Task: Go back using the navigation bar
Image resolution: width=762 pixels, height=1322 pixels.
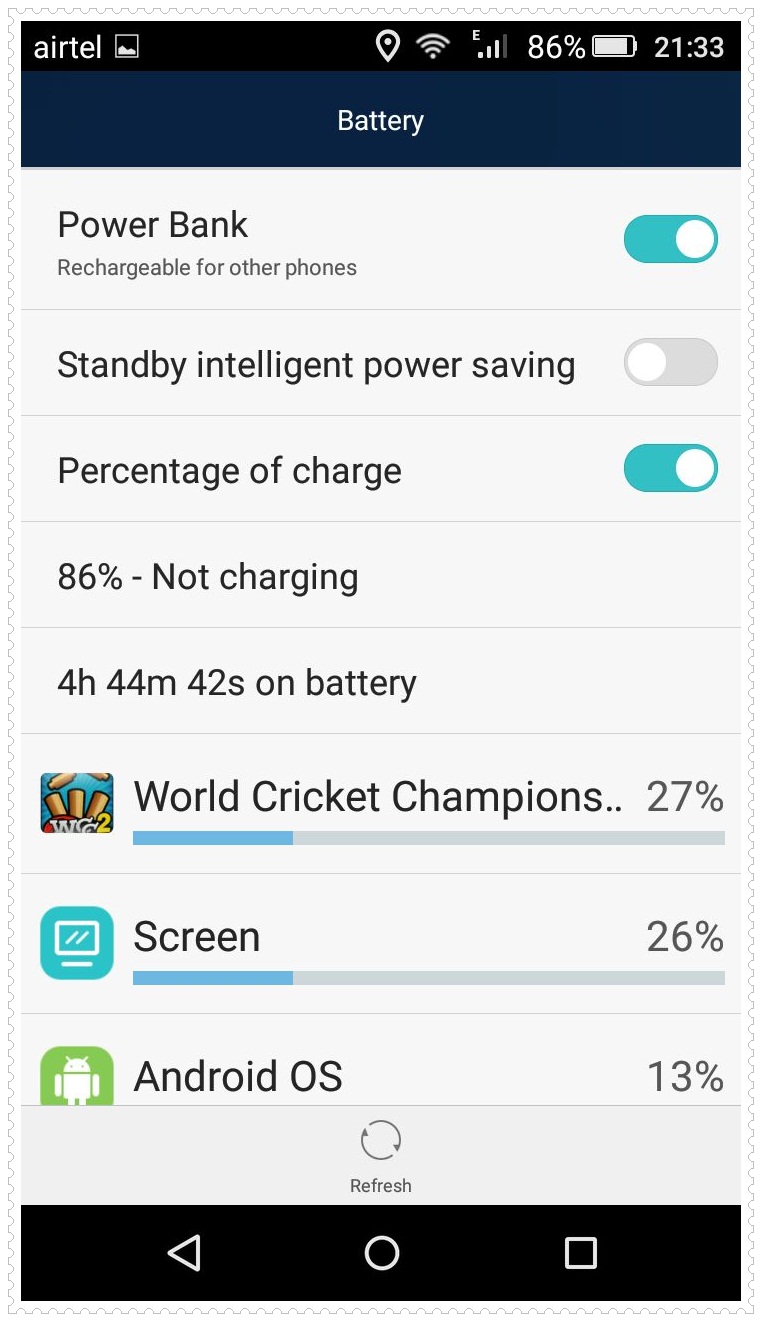Action: [x=184, y=1252]
